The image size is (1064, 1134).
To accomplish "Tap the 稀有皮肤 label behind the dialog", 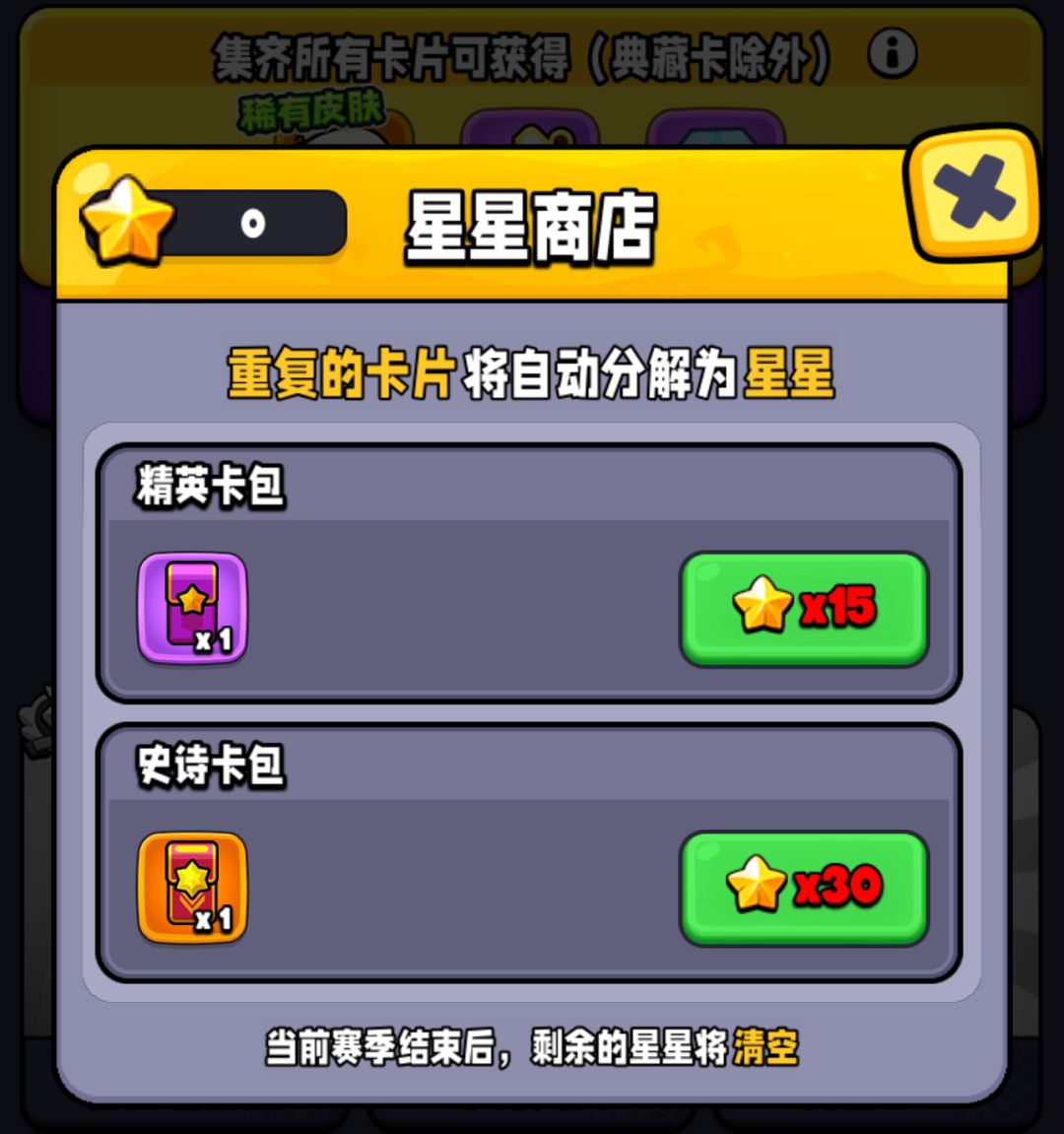I will coord(312,108).
